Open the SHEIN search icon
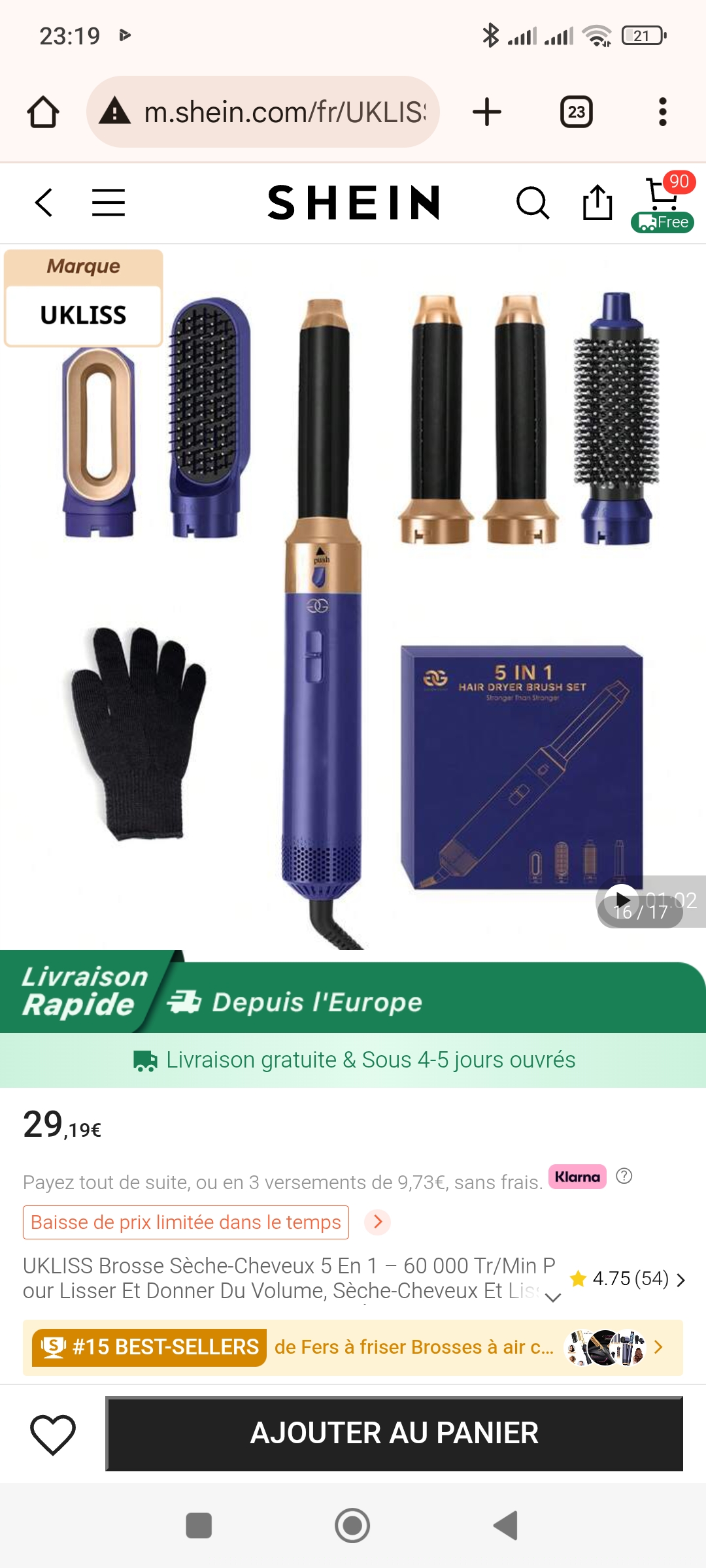The image size is (706, 1568). [533, 203]
